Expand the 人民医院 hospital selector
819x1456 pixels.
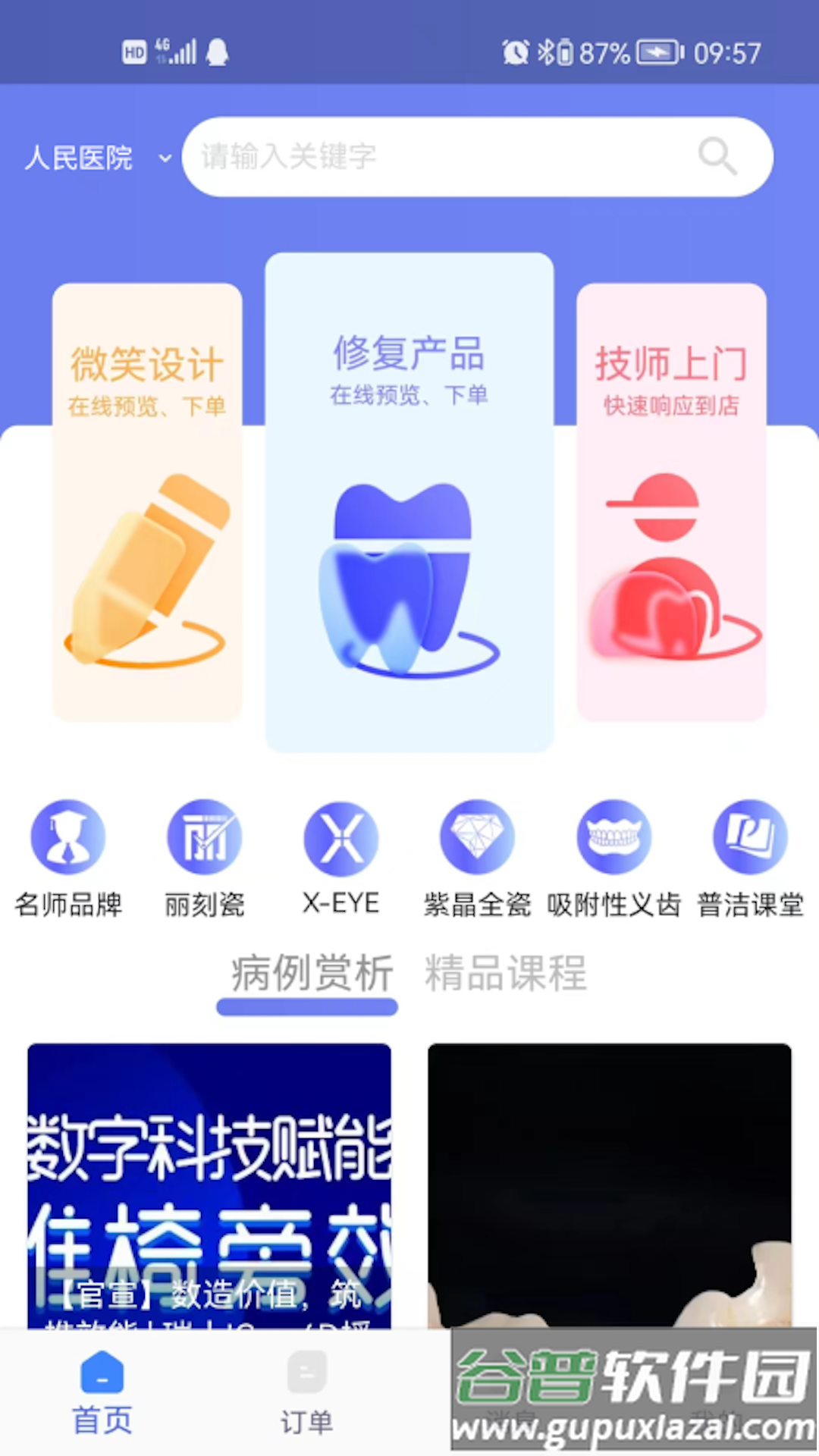[x=78, y=157]
